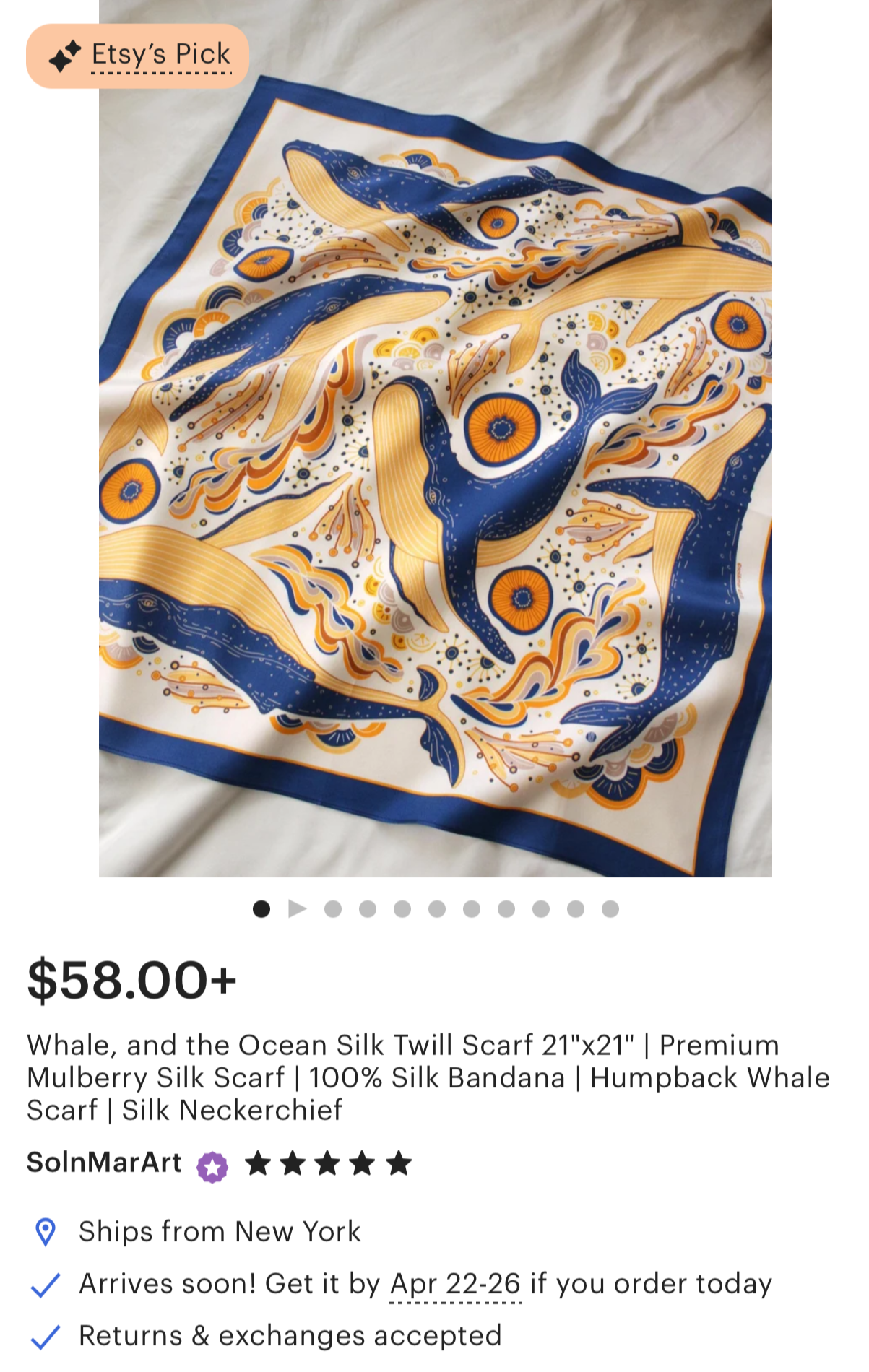Jump to the video in the image carousel
Image resolution: width=869 pixels, height=1372 pixels.
(297, 908)
